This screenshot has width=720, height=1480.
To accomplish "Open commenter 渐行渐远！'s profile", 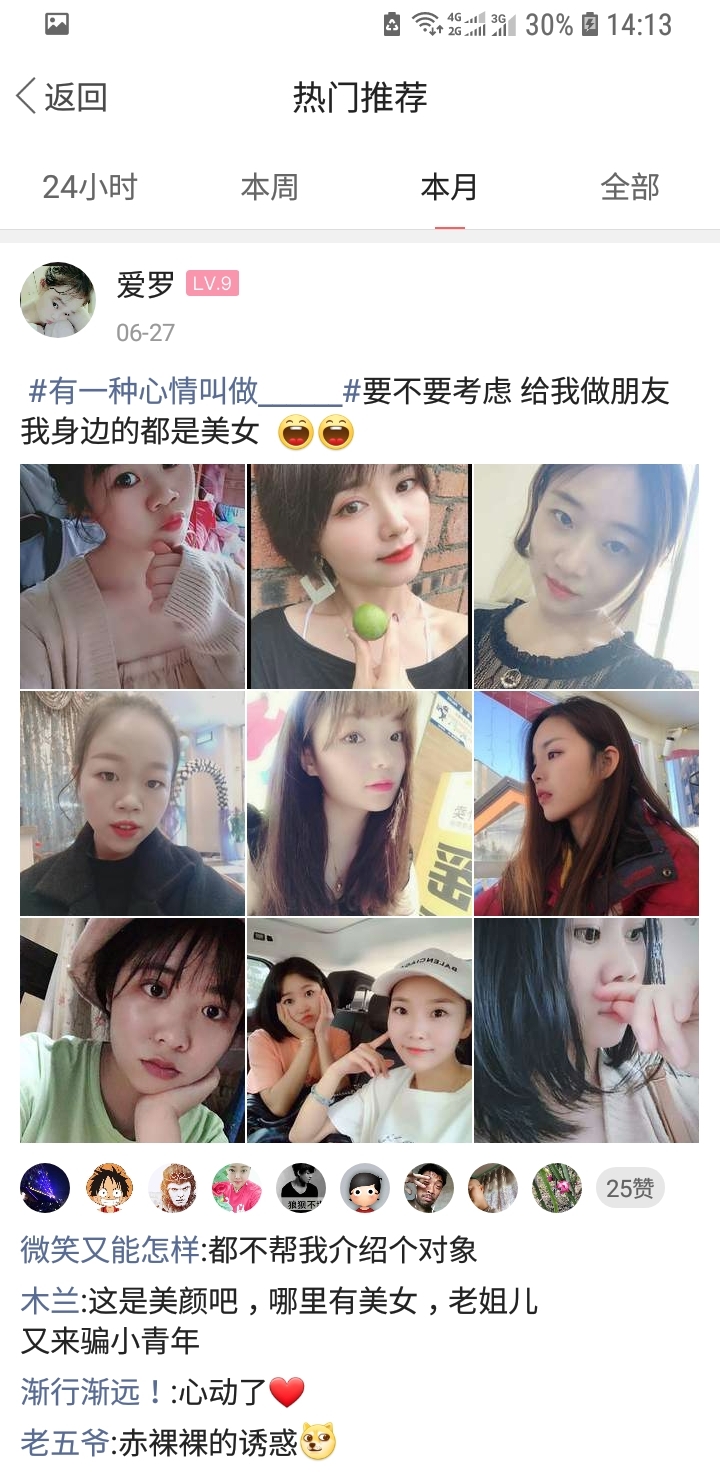I will pos(92,1391).
